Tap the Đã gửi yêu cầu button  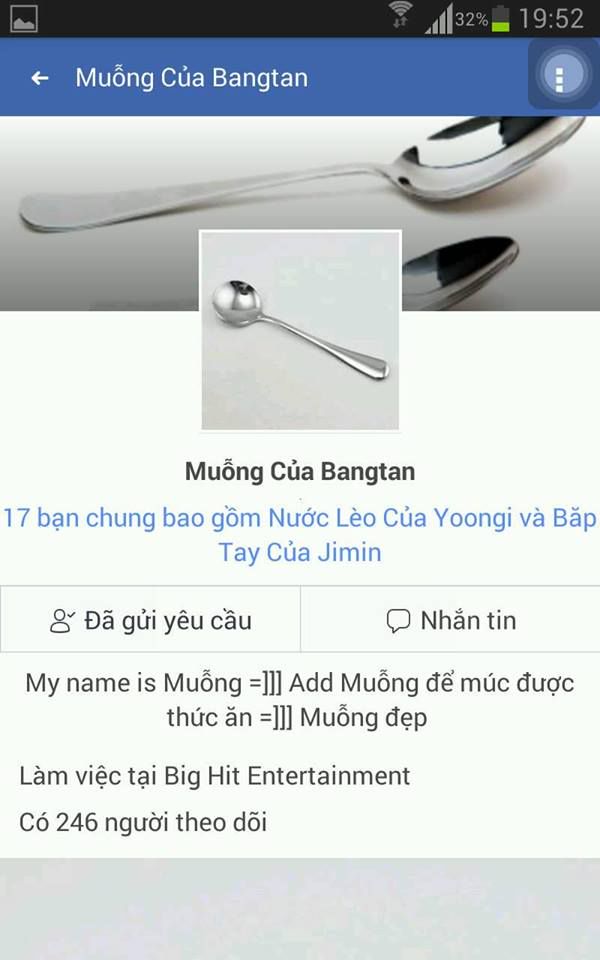pos(151,620)
